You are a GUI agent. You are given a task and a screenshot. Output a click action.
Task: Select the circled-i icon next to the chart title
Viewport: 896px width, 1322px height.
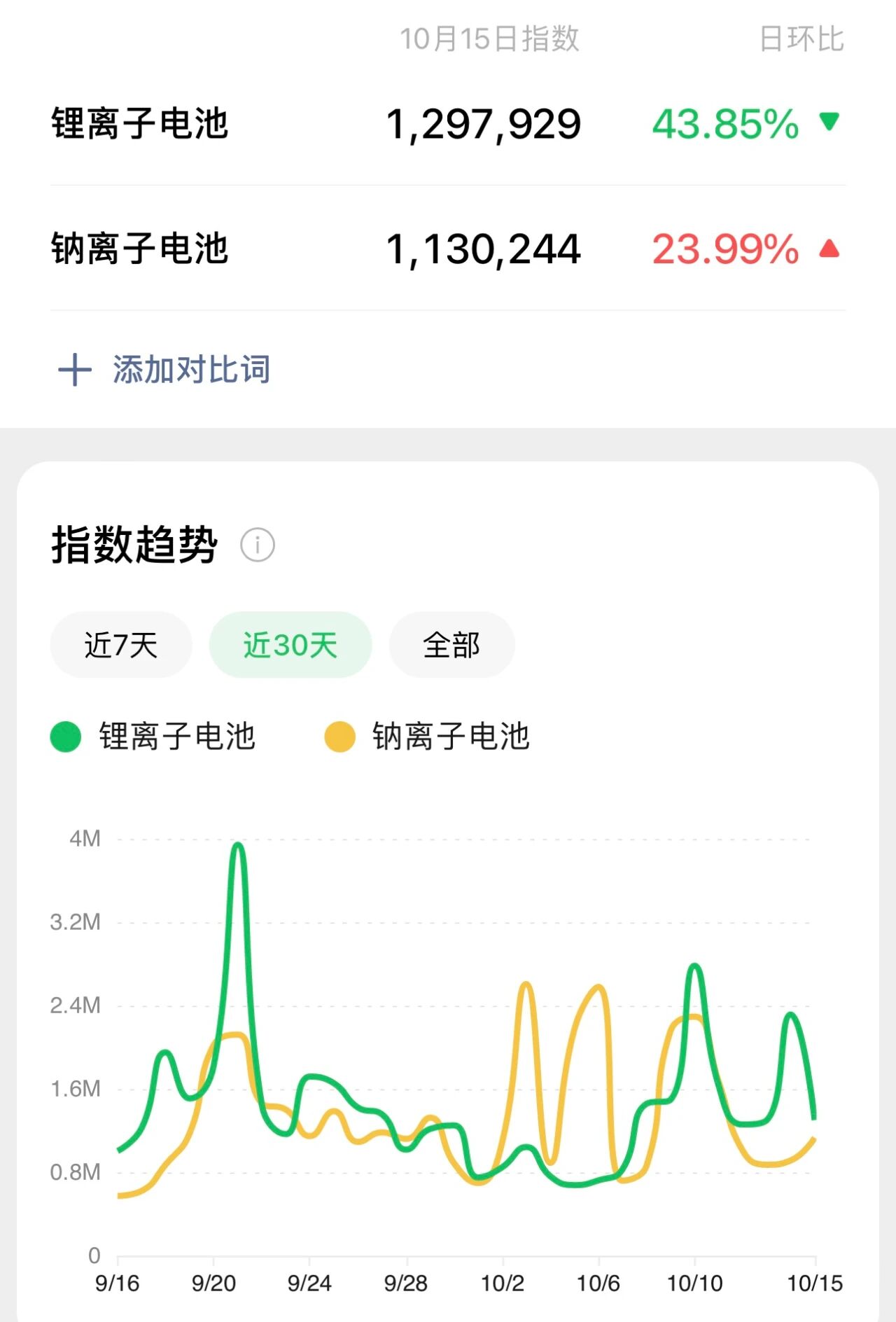pyautogui.click(x=258, y=544)
